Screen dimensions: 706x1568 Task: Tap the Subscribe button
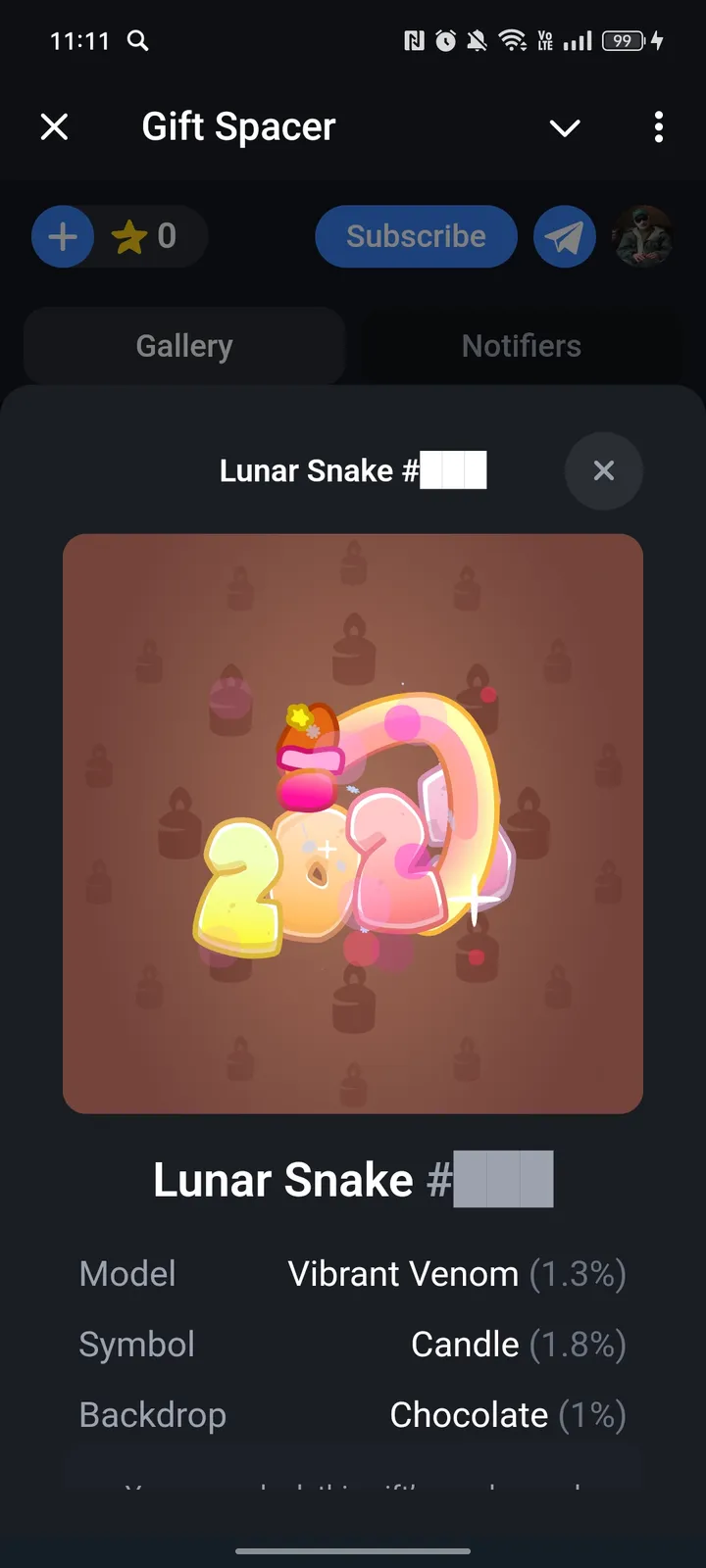(x=416, y=236)
